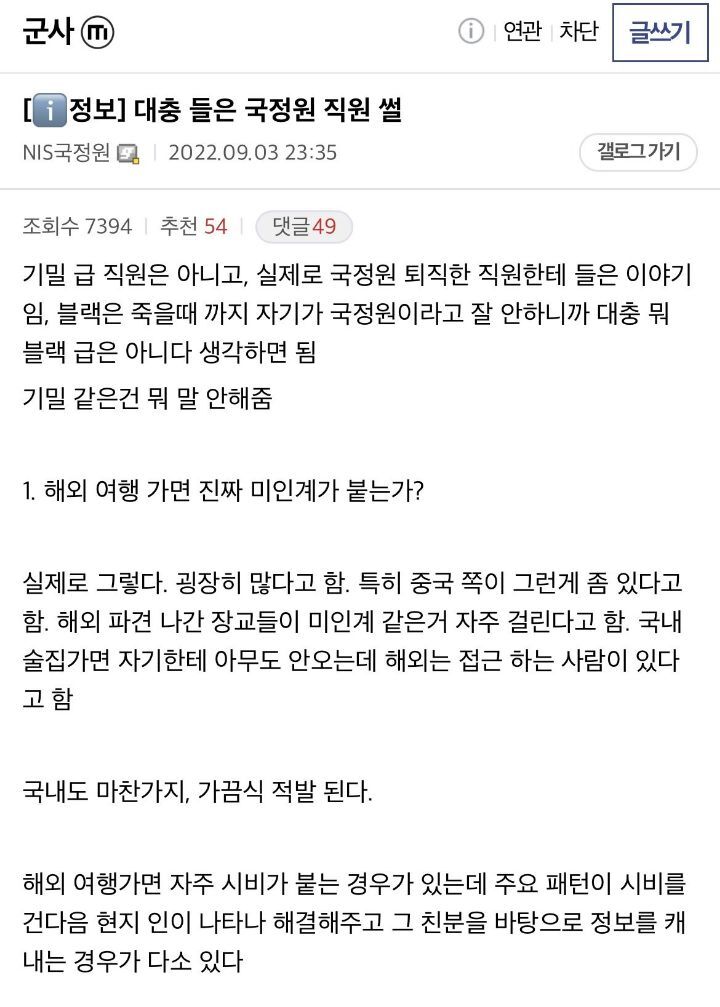
Task: Open the 군사 gallery title
Action: [48, 31]
